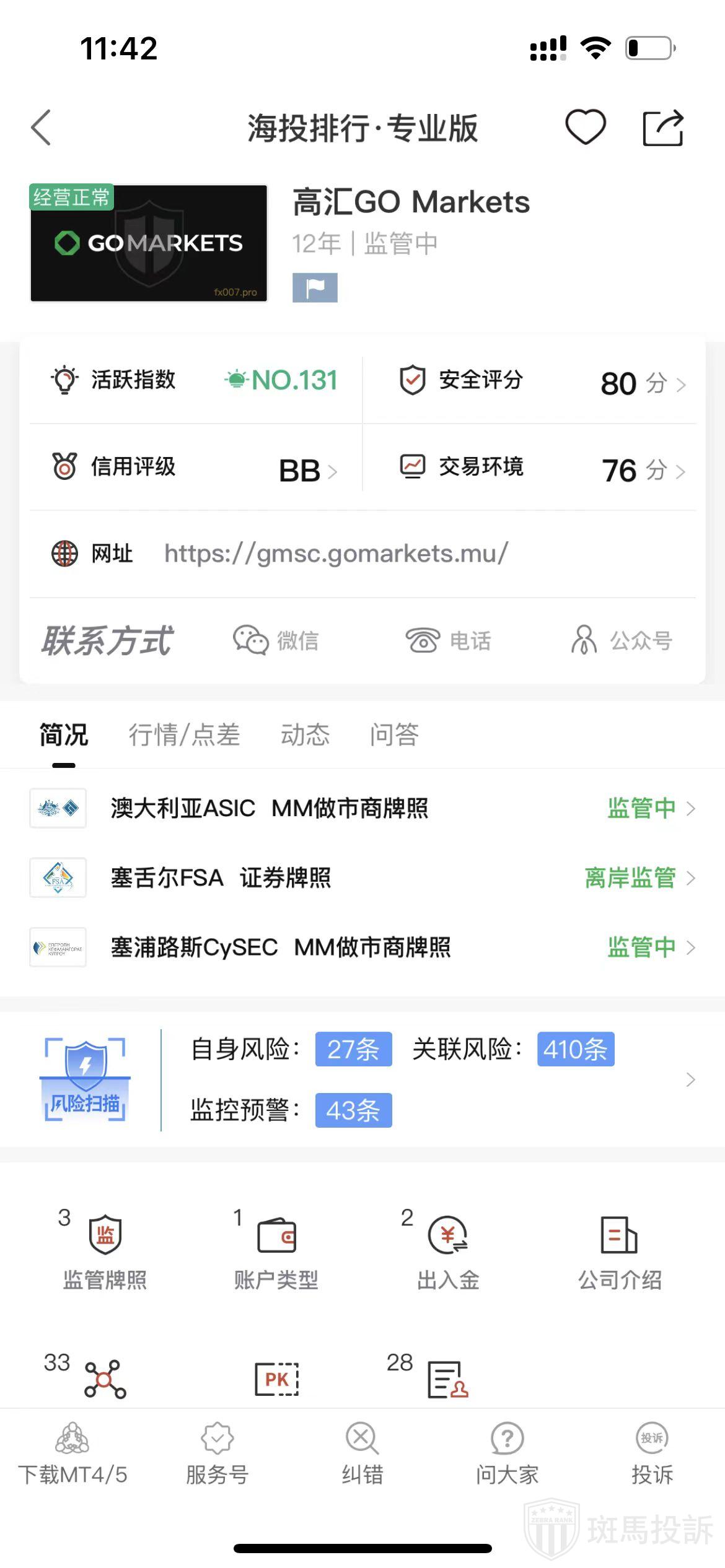Share this broker page
725x1568 pixels.
[x=662, y=128]
